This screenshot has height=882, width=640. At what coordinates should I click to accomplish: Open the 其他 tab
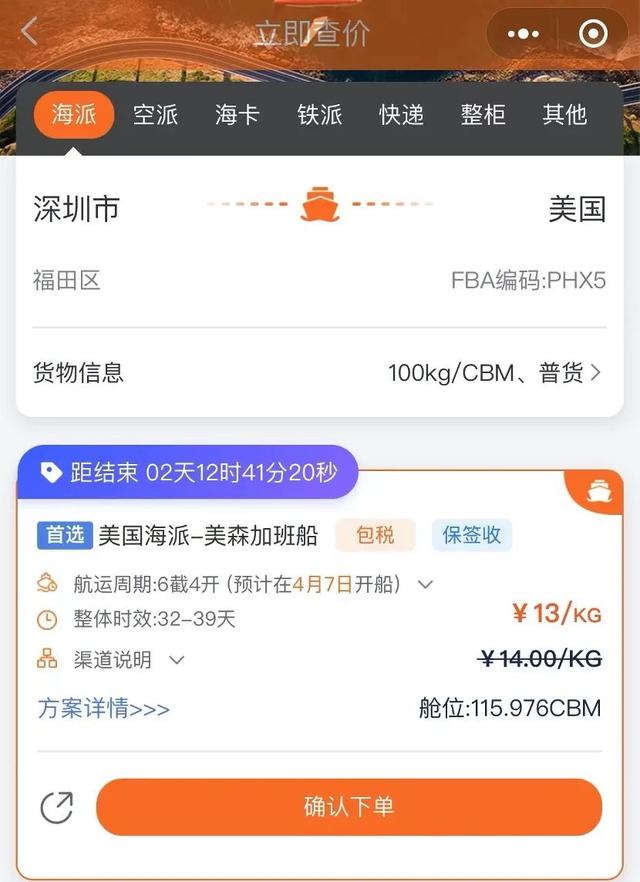[x=564, y=115]
